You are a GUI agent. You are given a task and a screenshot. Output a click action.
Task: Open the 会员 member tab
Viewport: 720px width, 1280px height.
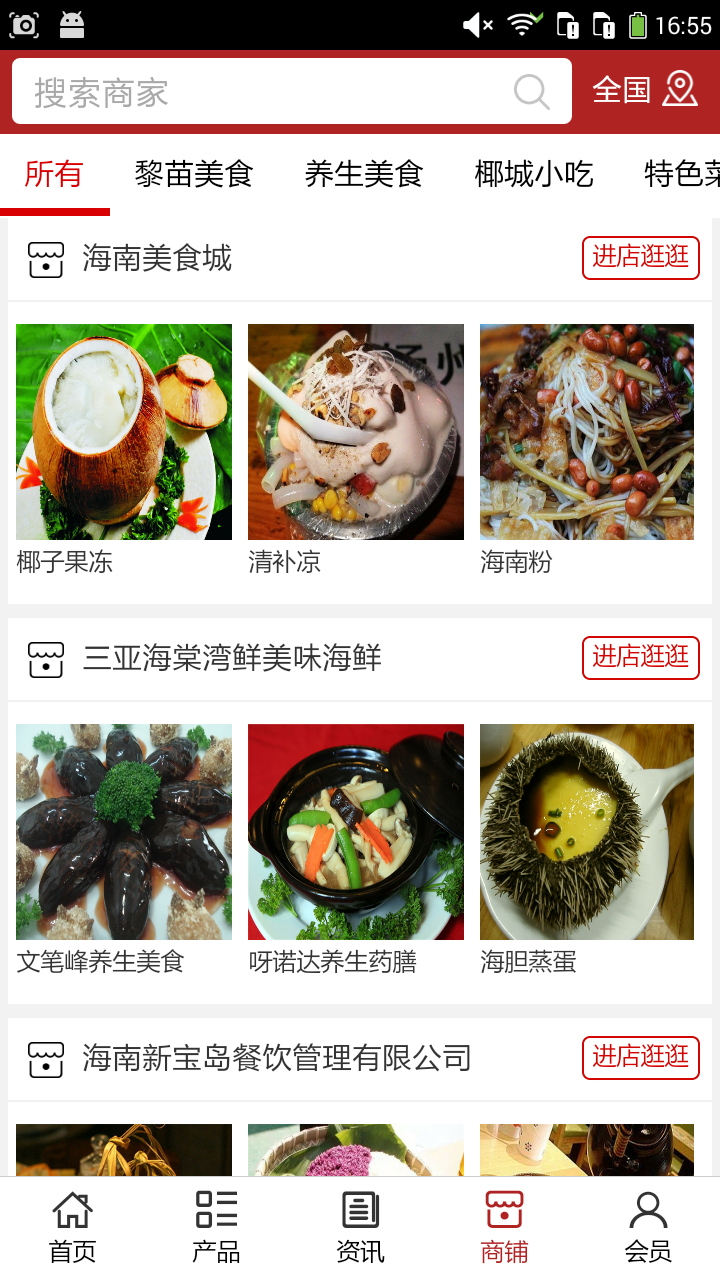(x=648, y=1228)
